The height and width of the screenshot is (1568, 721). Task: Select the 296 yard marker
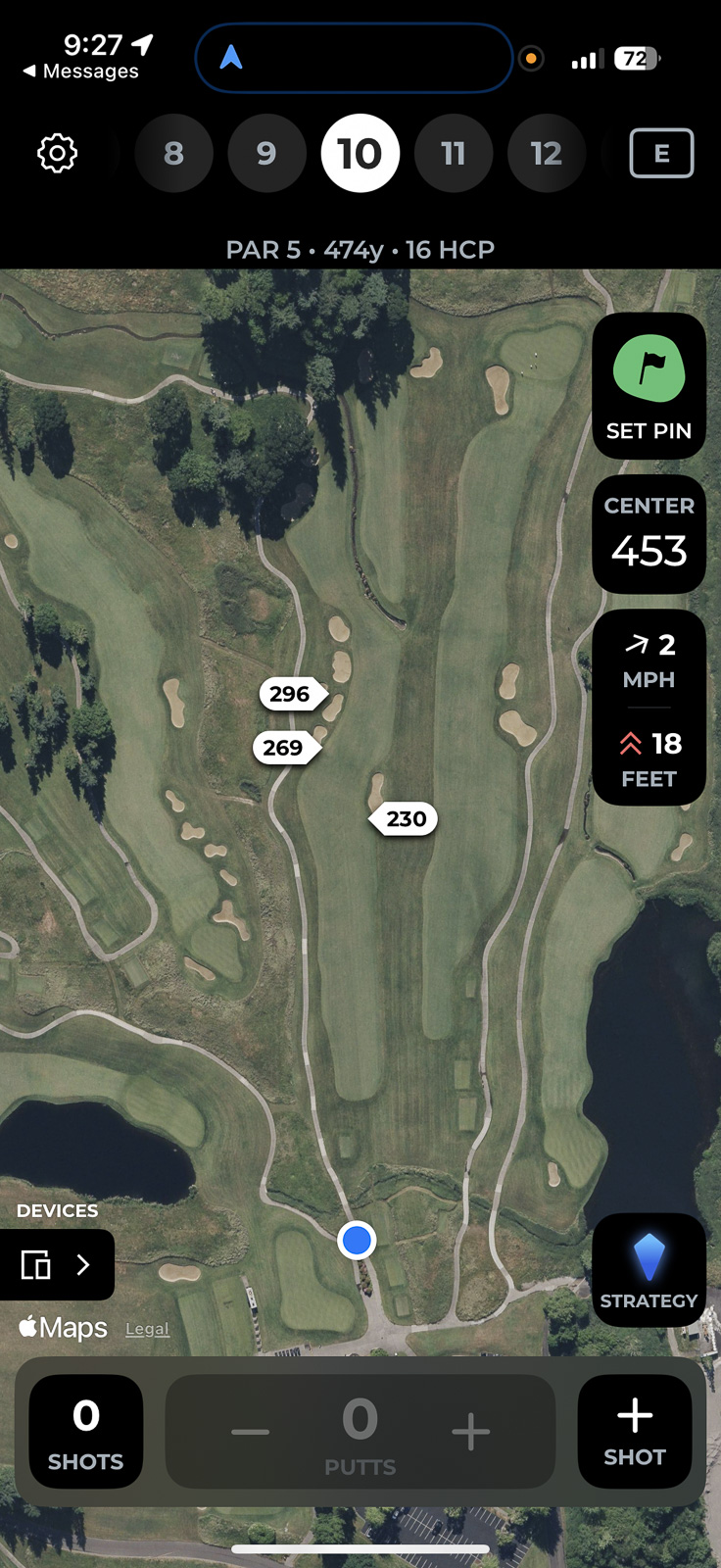[291, 694]
